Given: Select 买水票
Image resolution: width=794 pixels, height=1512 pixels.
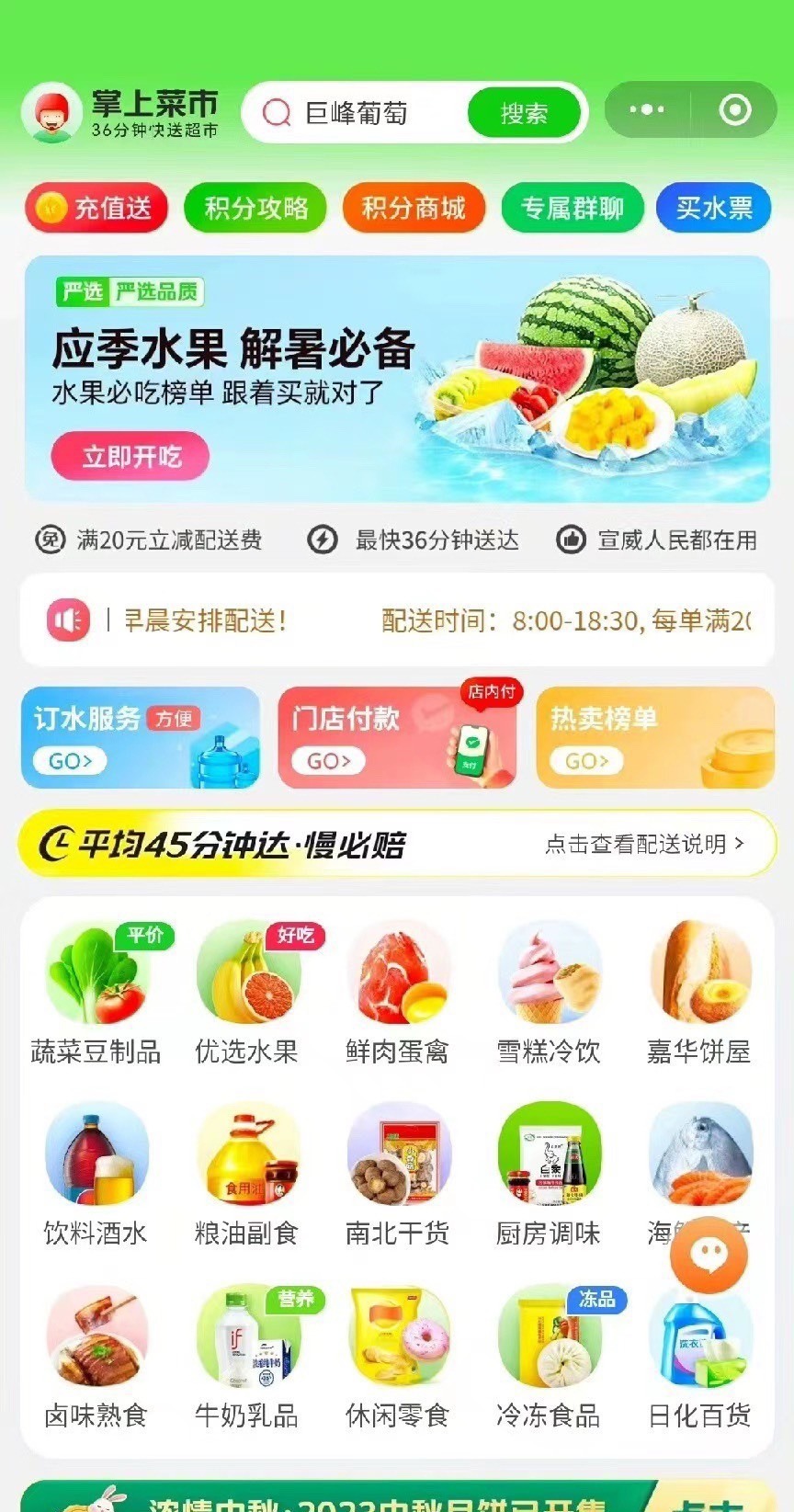Looking at the screenshot, I should [x=714, y=208].
